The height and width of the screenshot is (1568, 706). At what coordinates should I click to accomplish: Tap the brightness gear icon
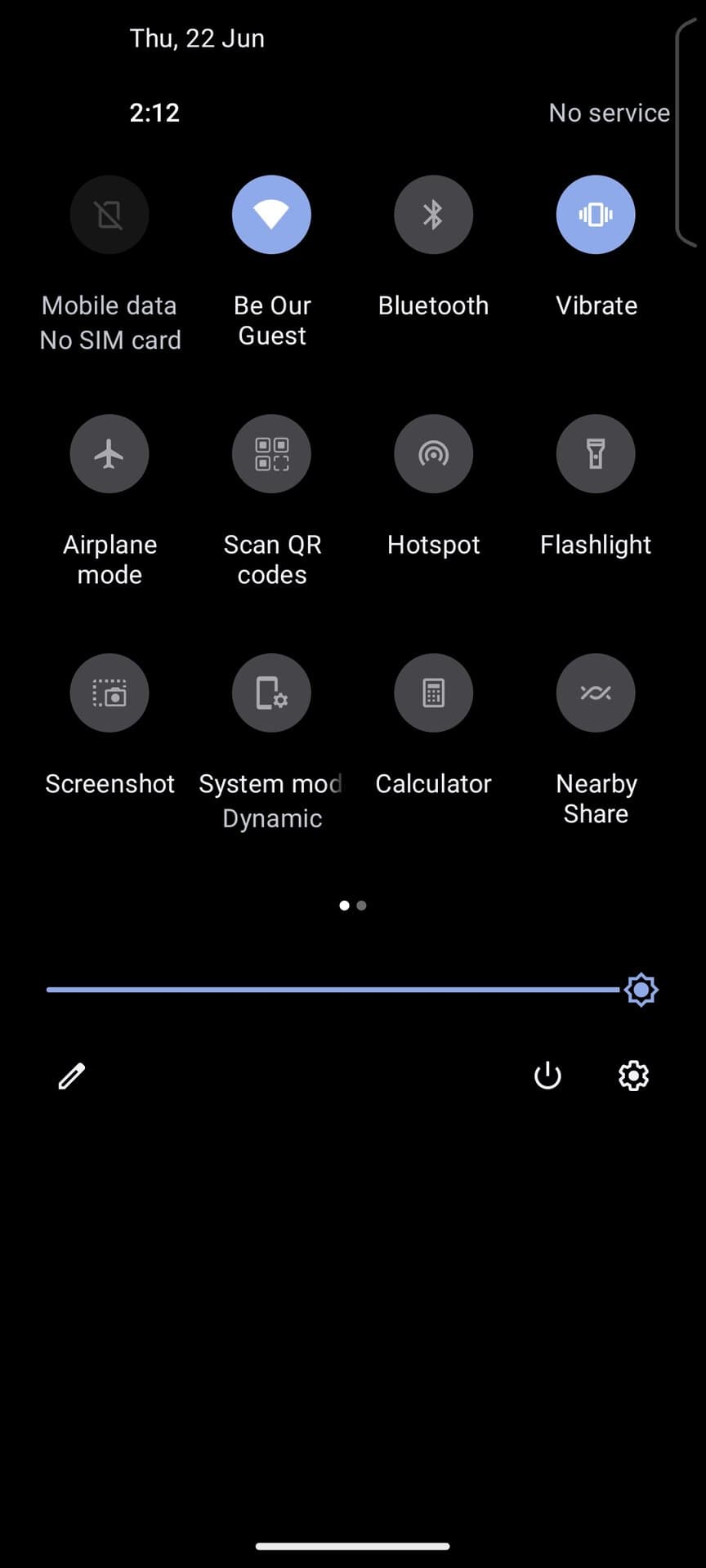pos(641,990)
